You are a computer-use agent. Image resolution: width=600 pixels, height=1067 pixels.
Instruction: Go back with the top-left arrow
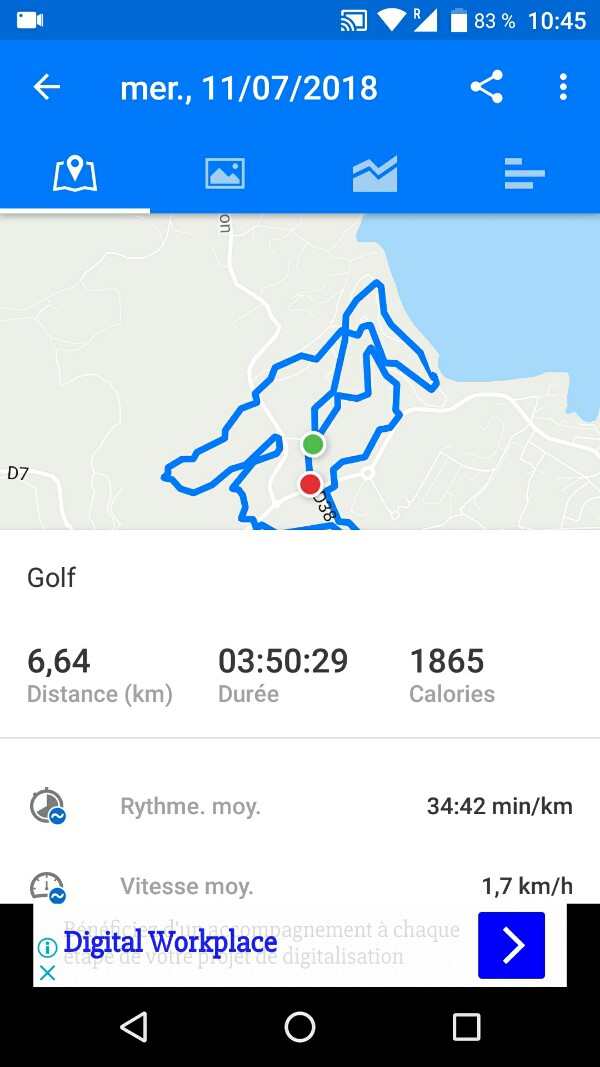(47, 88)
